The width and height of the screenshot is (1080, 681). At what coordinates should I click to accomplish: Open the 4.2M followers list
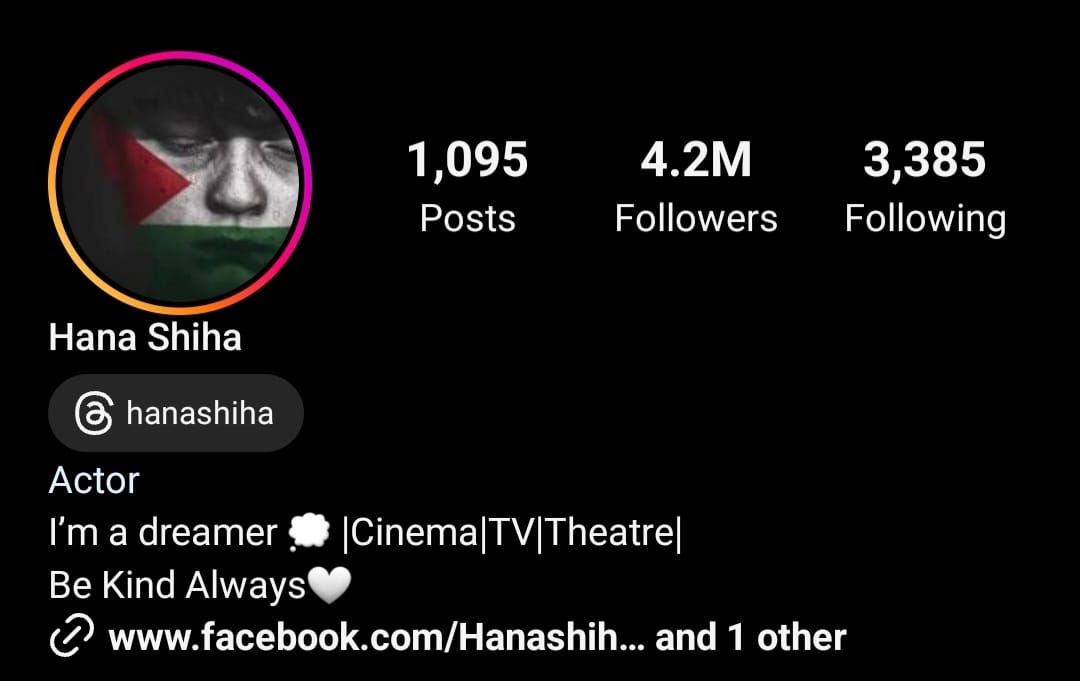[x=696, y=187]
